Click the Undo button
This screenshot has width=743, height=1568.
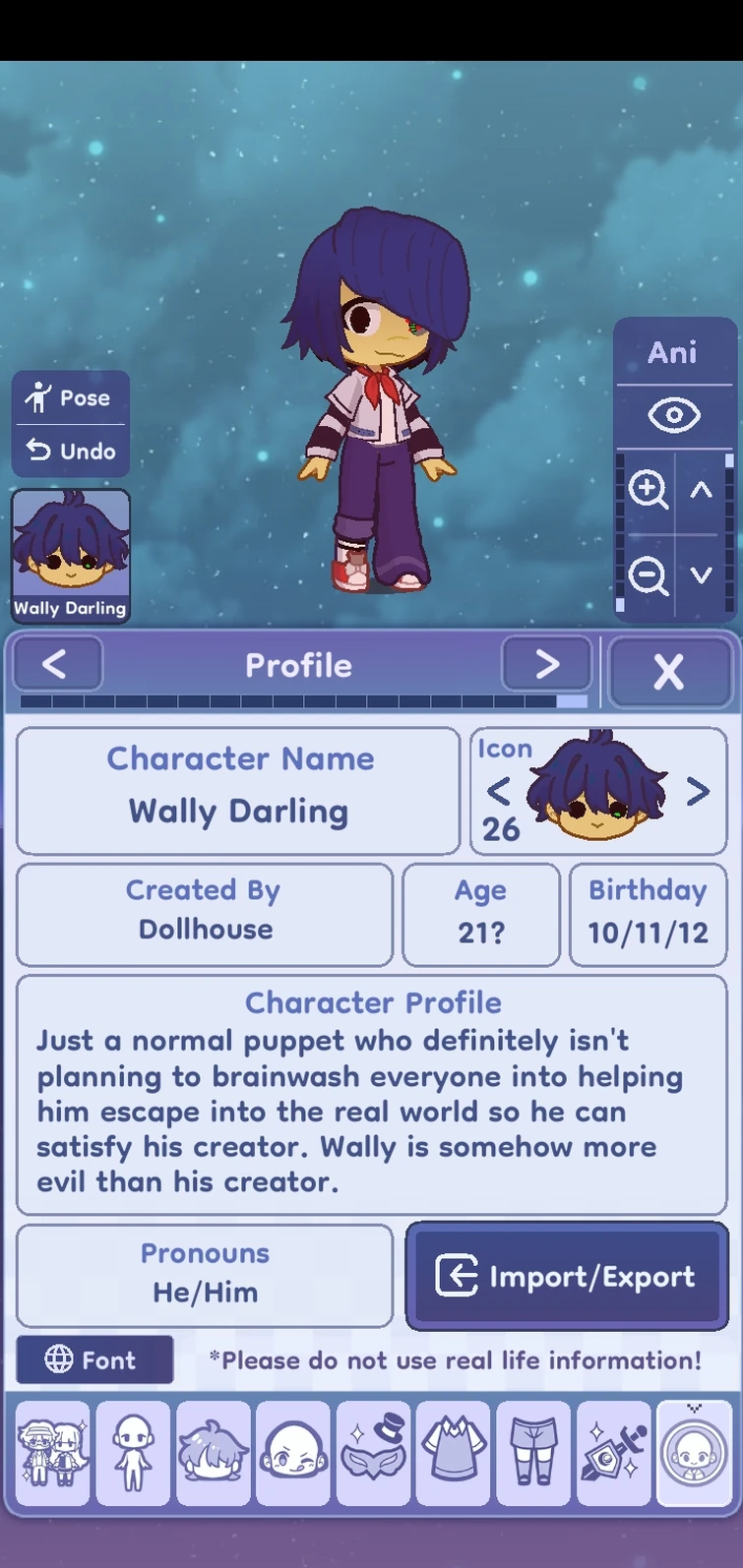click(x=70, y=451)
